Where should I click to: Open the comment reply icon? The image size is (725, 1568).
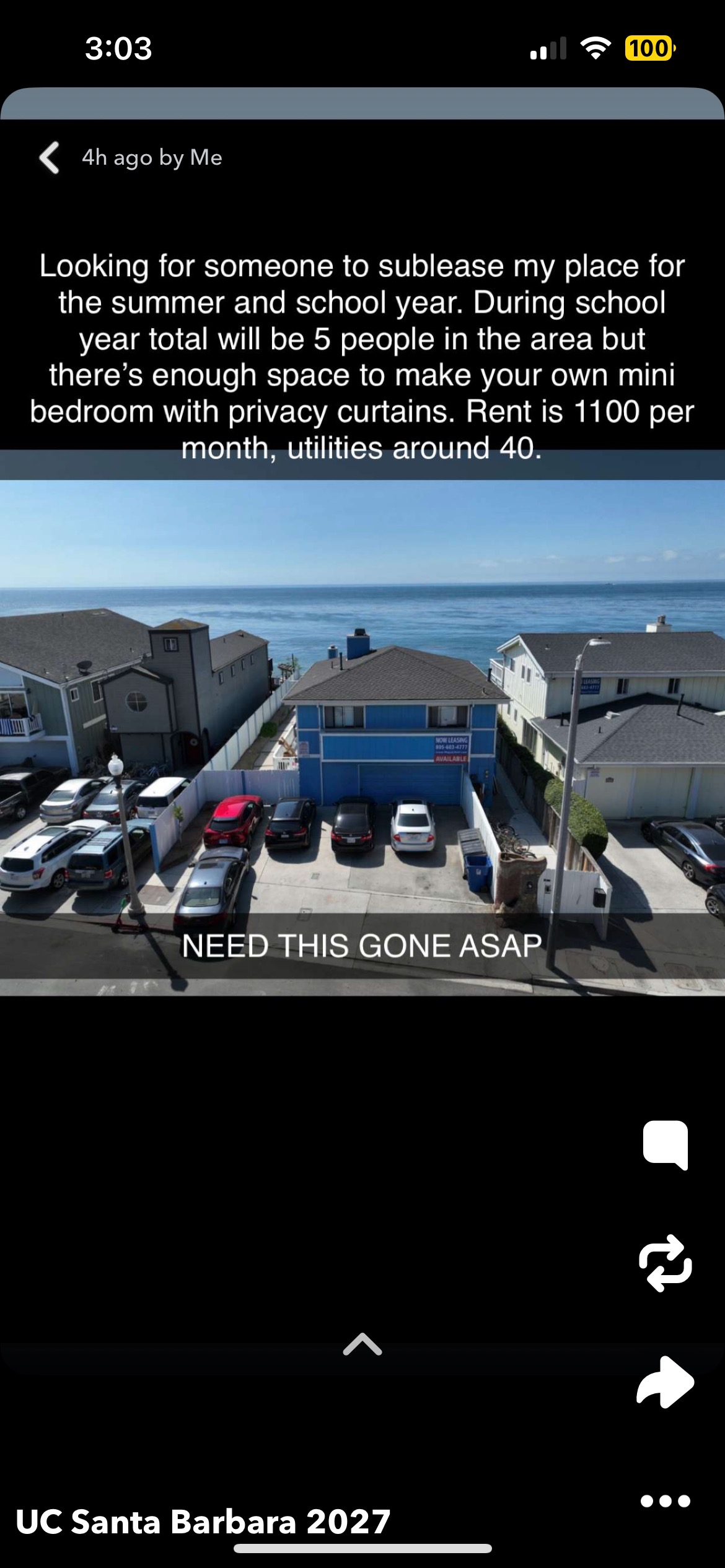pos(666,1144)
